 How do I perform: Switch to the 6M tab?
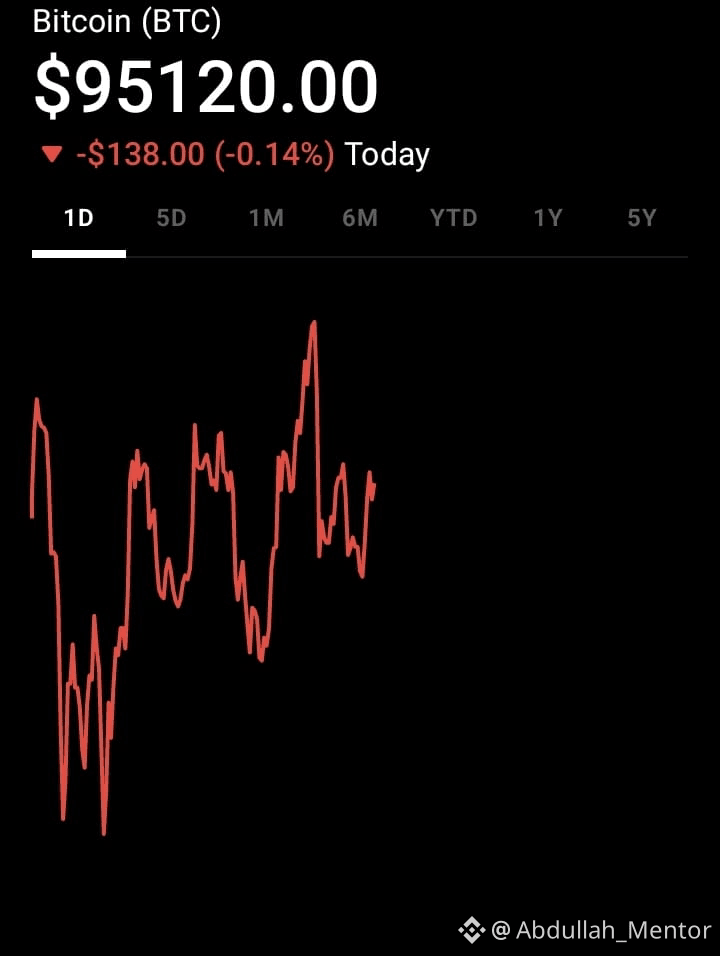coord(360,218)
